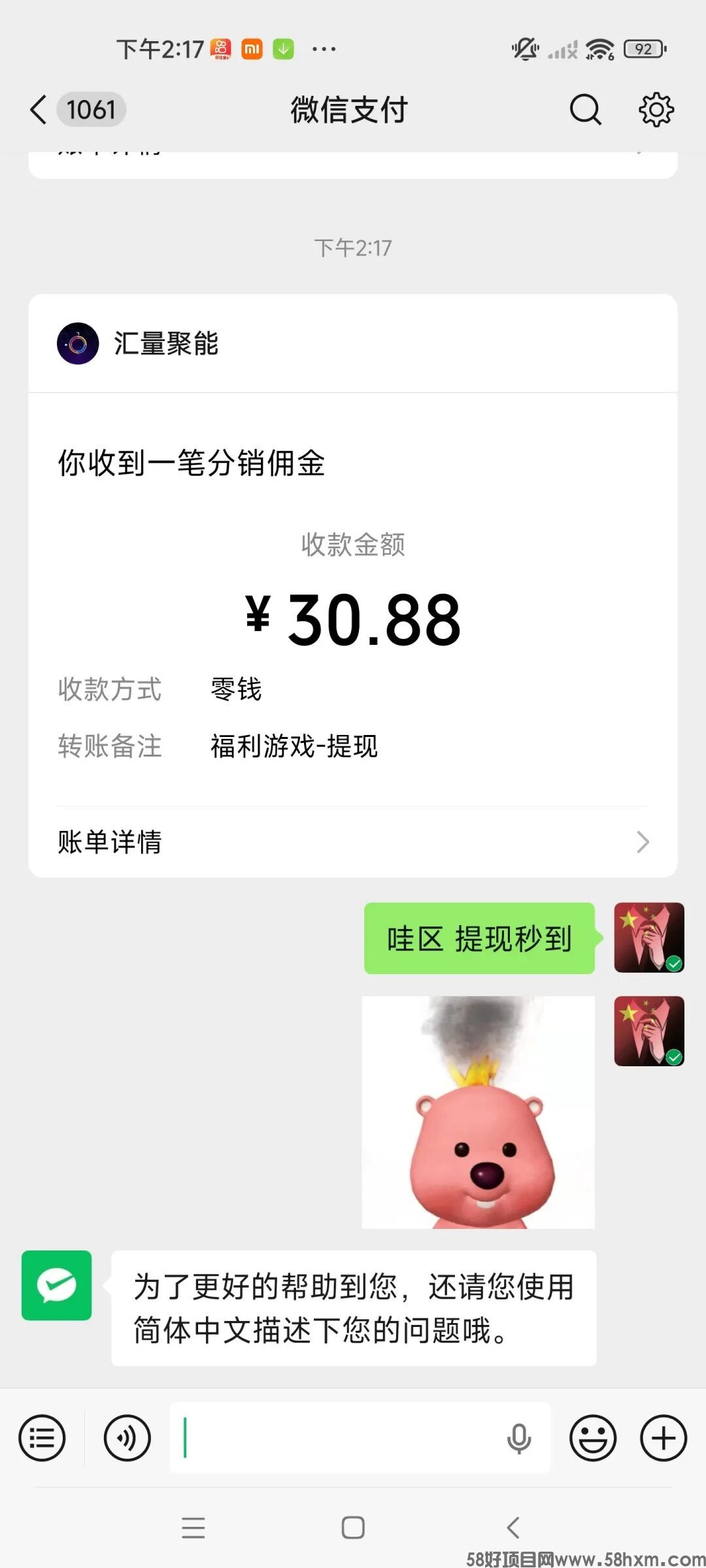Open the chat settings gear icon
The height and width of the screenshot is (1568, 706).
click(x=656, y=110)
